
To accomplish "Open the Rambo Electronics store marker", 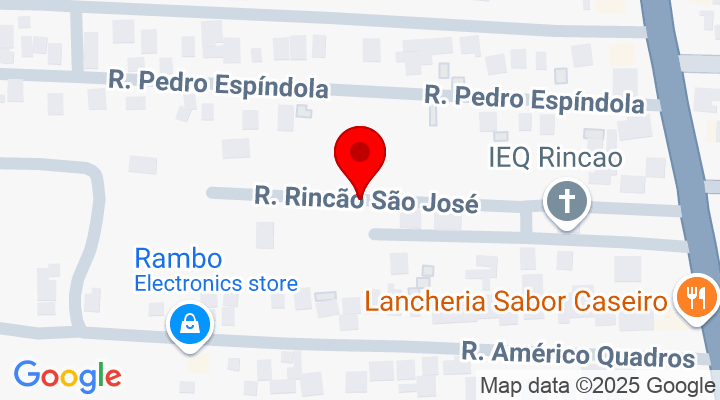I will [x=188, y=324].
